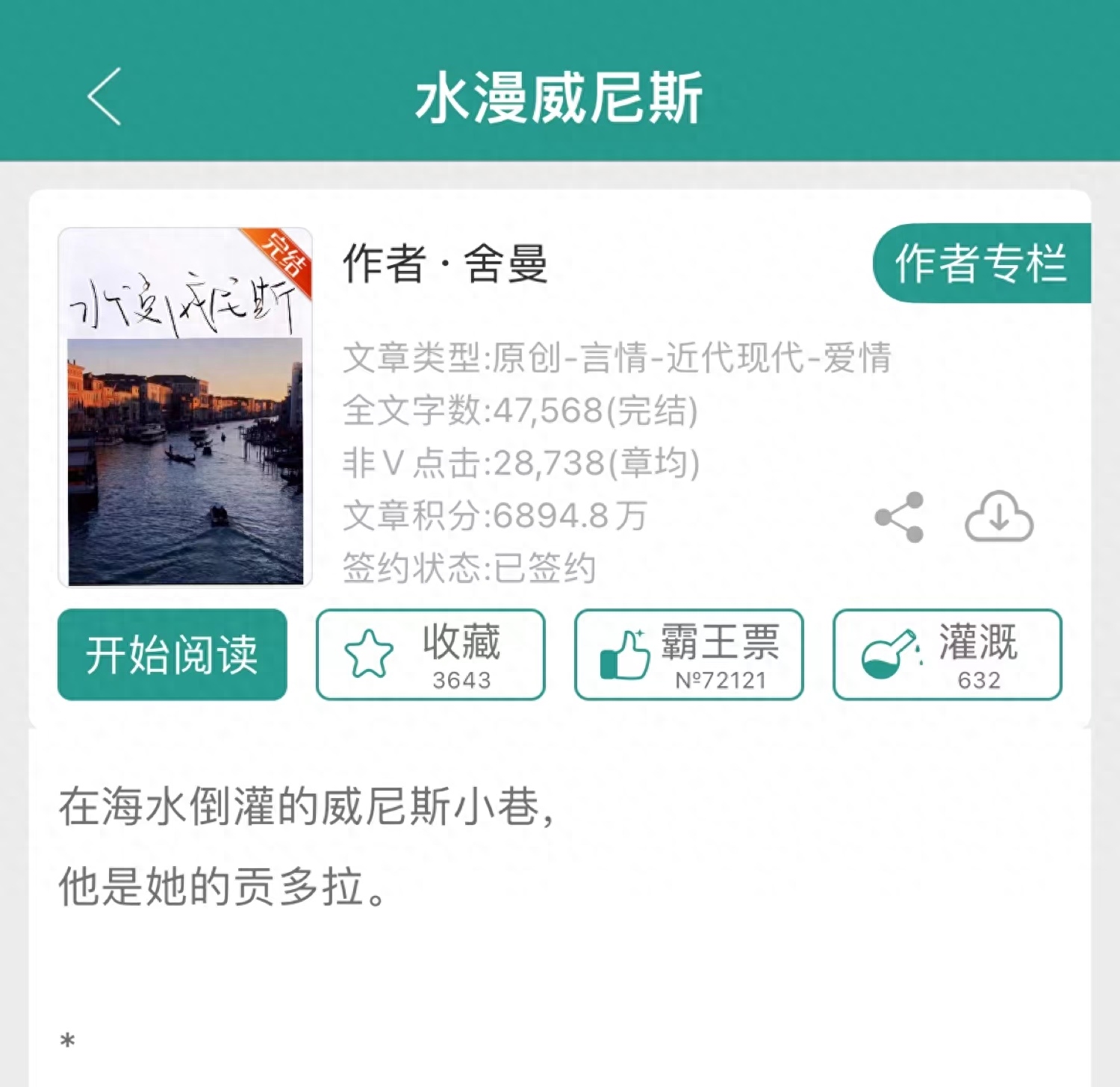Tap the 灌溉 button

(x=948, y=655)
